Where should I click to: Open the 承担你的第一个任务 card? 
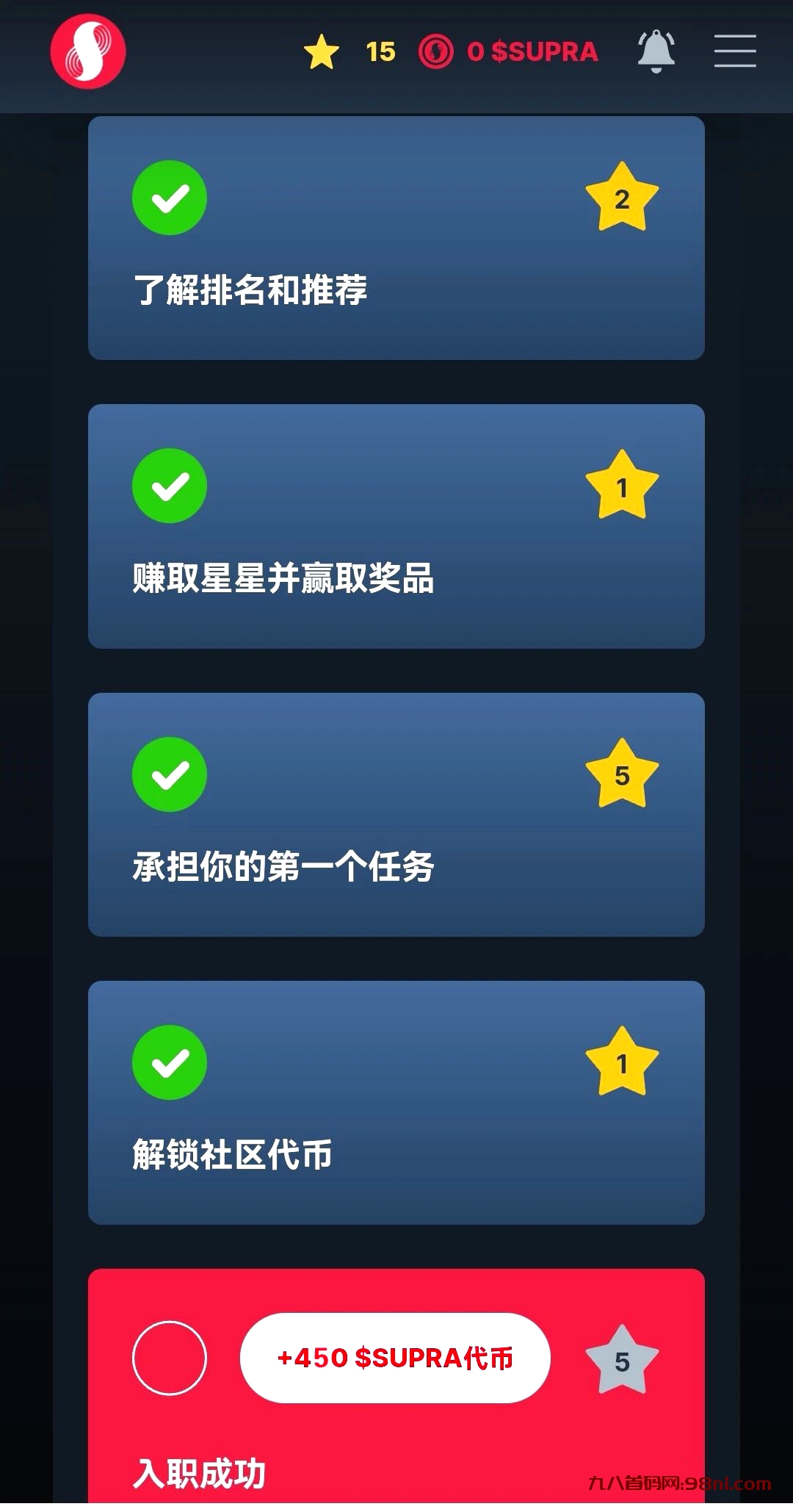396,815
